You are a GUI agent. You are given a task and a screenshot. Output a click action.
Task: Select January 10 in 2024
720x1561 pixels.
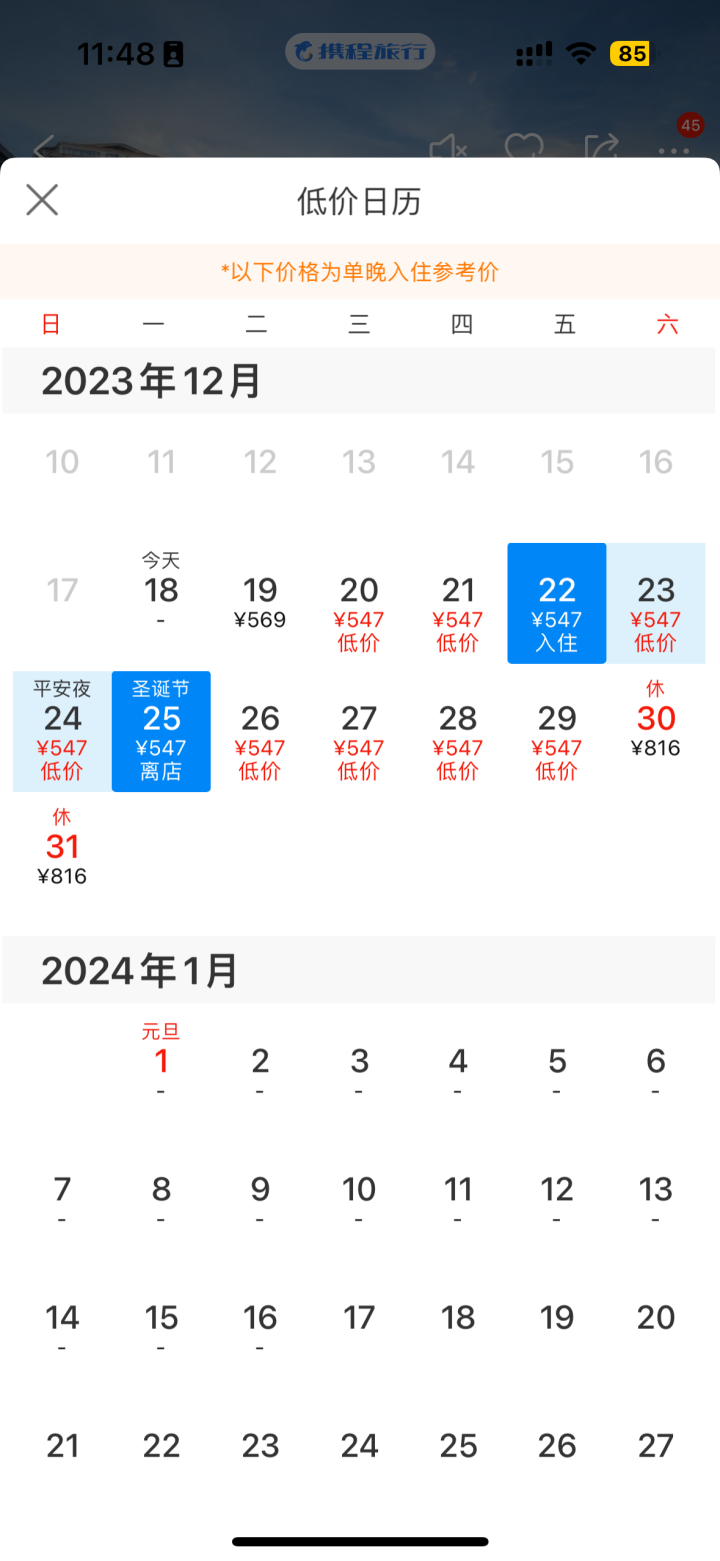coord(359,1195)
